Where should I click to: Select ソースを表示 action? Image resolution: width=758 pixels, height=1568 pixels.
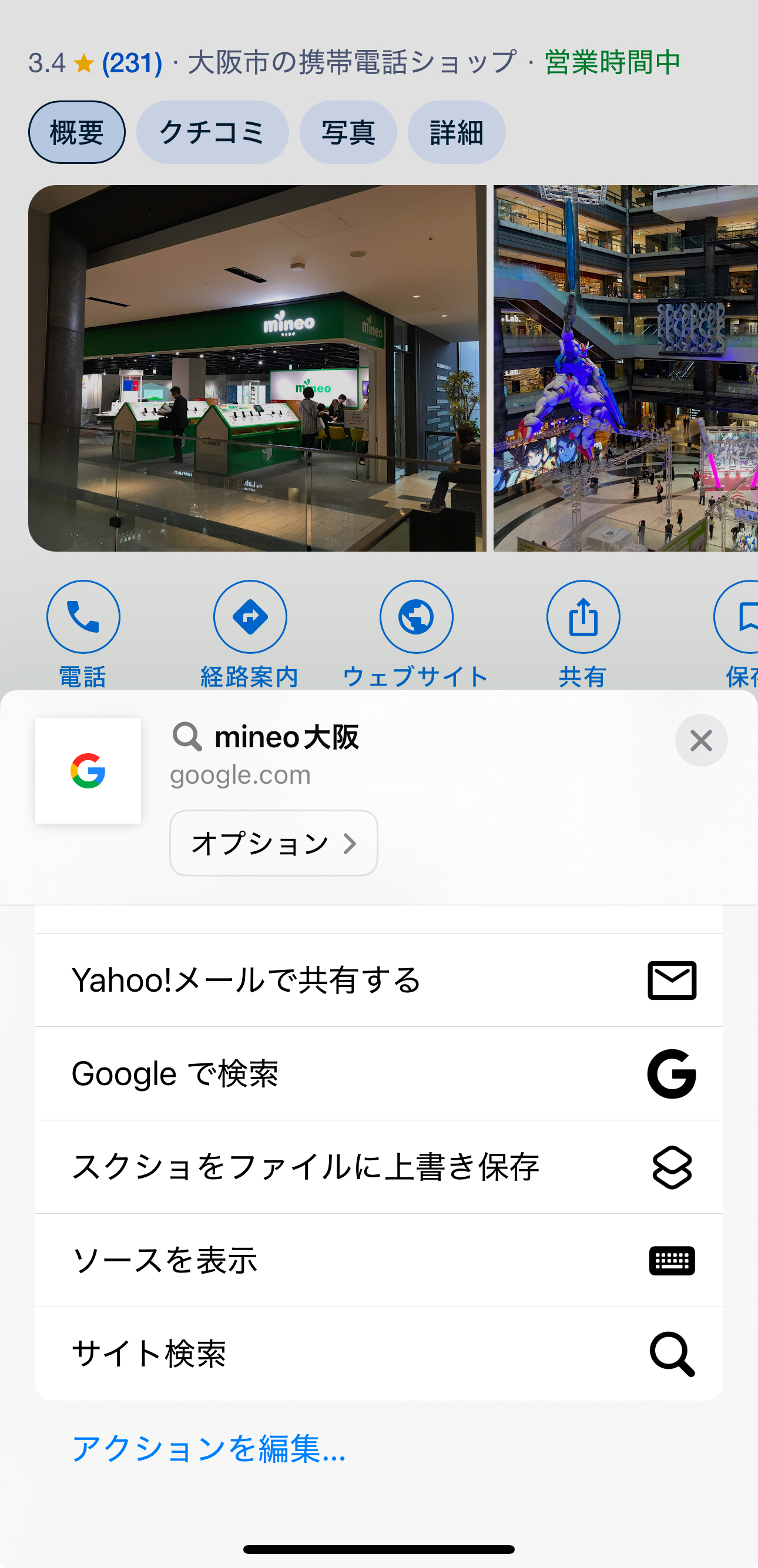point(378,1260)
